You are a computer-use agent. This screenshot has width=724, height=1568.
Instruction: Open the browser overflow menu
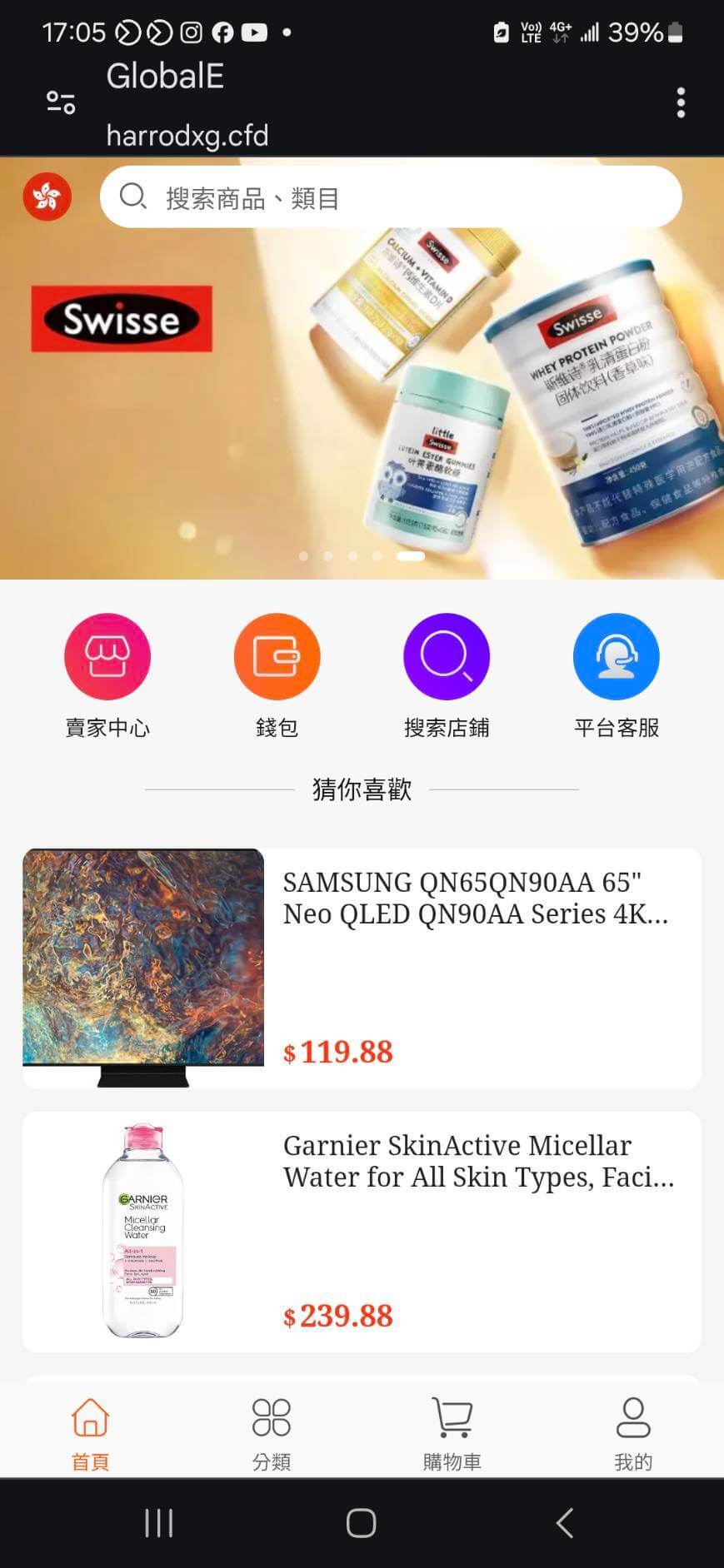point(681,102)
